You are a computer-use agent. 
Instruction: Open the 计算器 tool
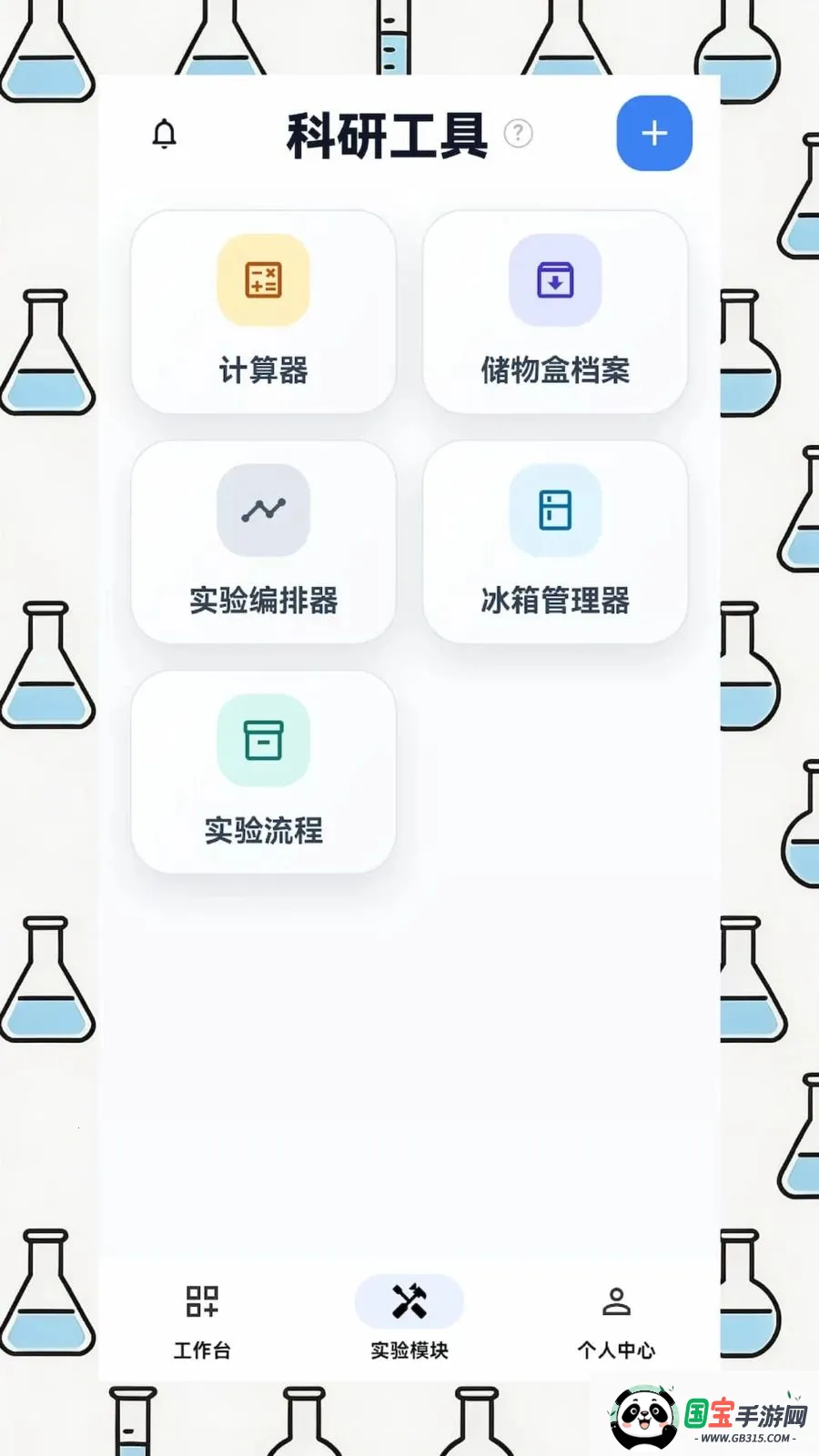coord(264,312)
